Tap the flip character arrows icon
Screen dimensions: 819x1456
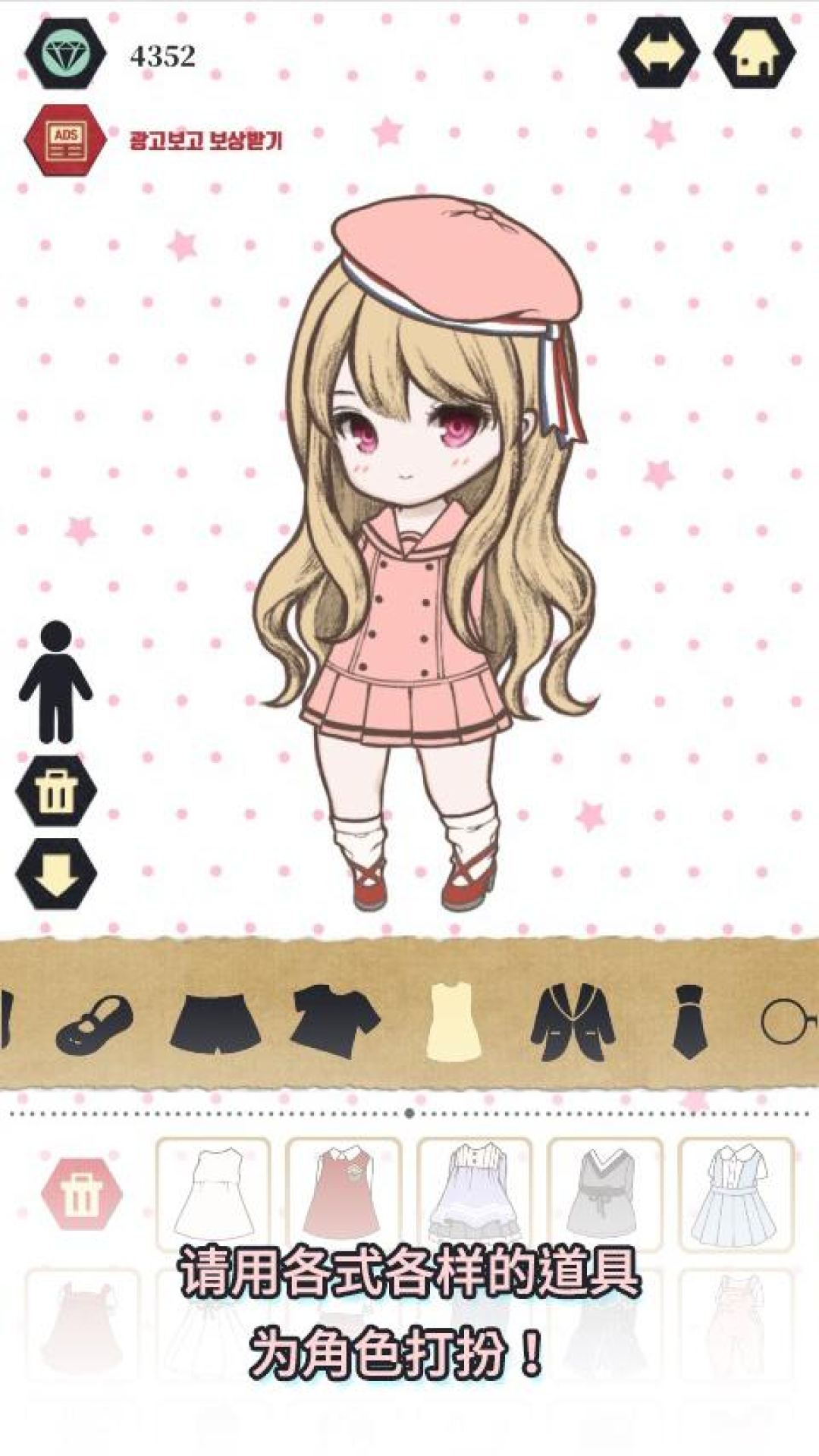[x=658, y=53]
